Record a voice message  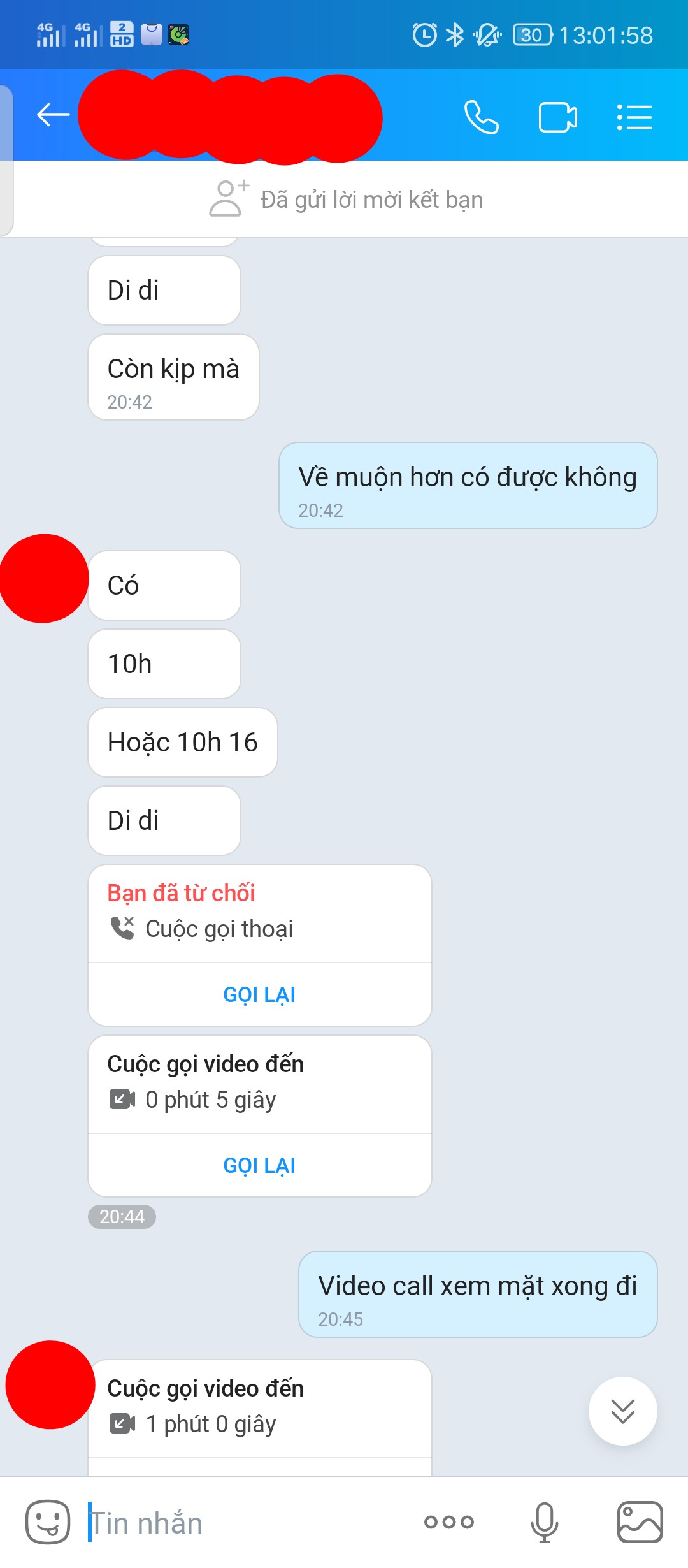tap(545, 1522)
